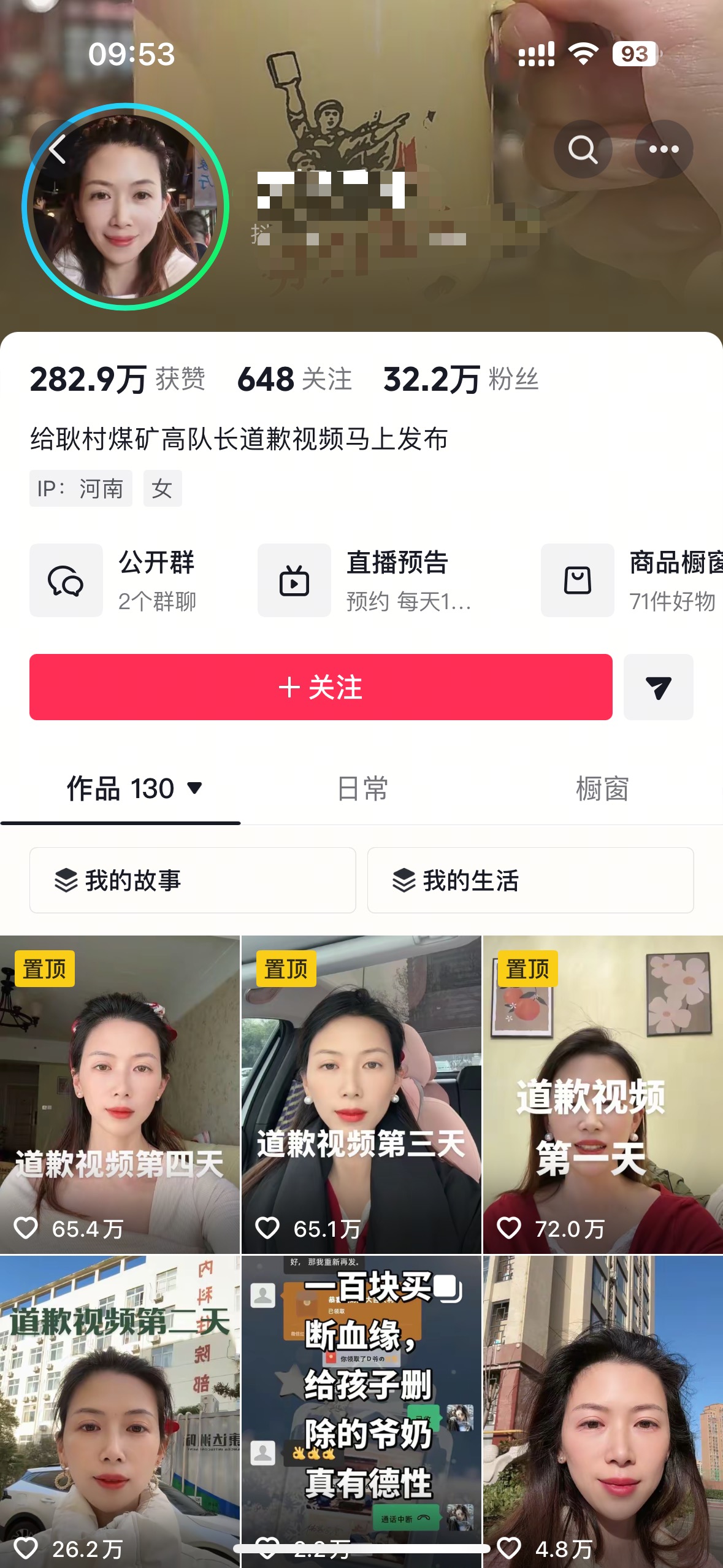Open the search magnifier icon
This screenshot has width=723, height=1568.
coord(582,149)
